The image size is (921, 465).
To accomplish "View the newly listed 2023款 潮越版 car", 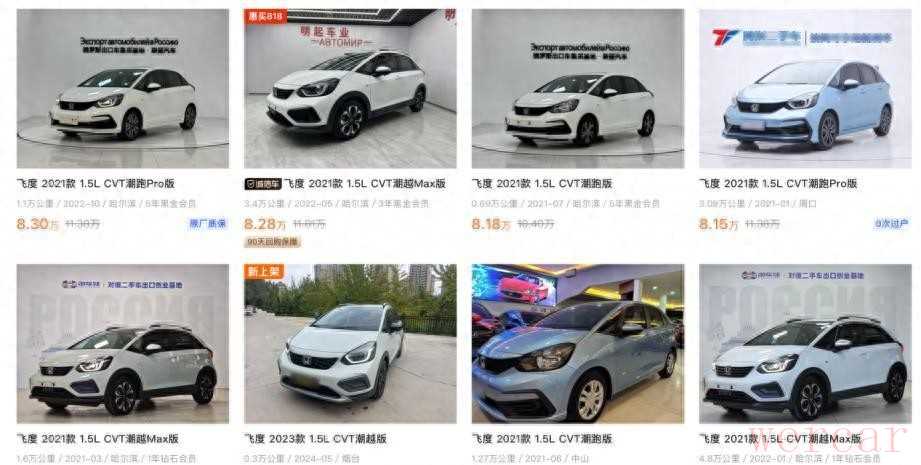I will (x=350, y=345).
